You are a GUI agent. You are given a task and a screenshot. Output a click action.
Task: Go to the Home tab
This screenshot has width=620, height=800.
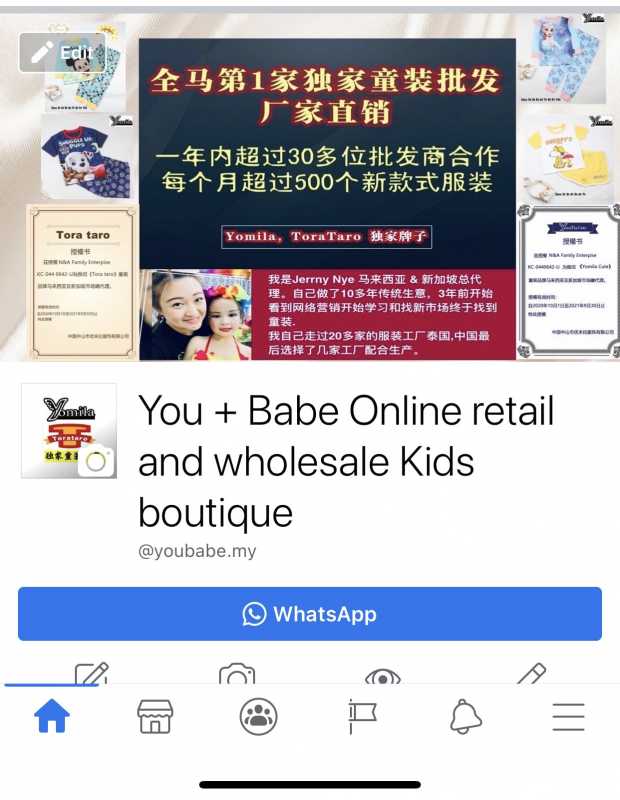52,716
